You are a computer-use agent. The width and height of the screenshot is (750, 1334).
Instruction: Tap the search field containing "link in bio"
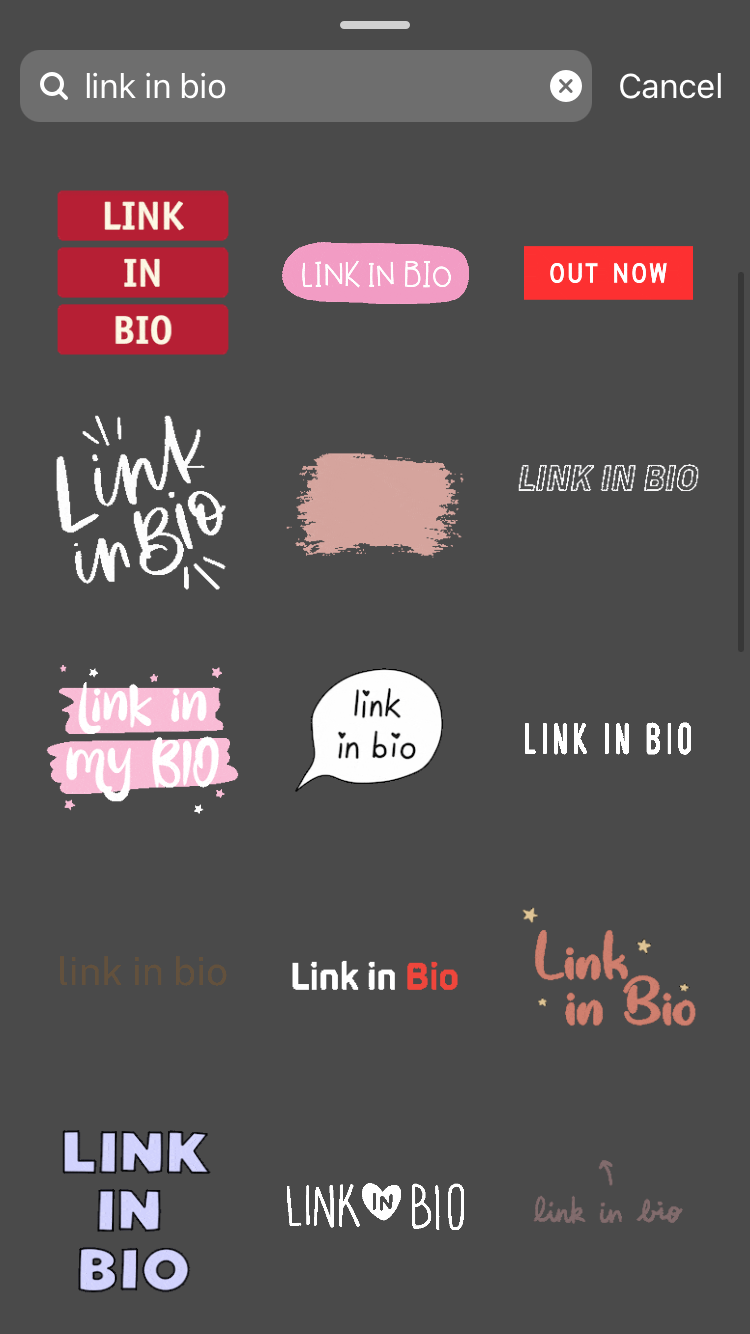pyautogui.click(x=300, y=87)
